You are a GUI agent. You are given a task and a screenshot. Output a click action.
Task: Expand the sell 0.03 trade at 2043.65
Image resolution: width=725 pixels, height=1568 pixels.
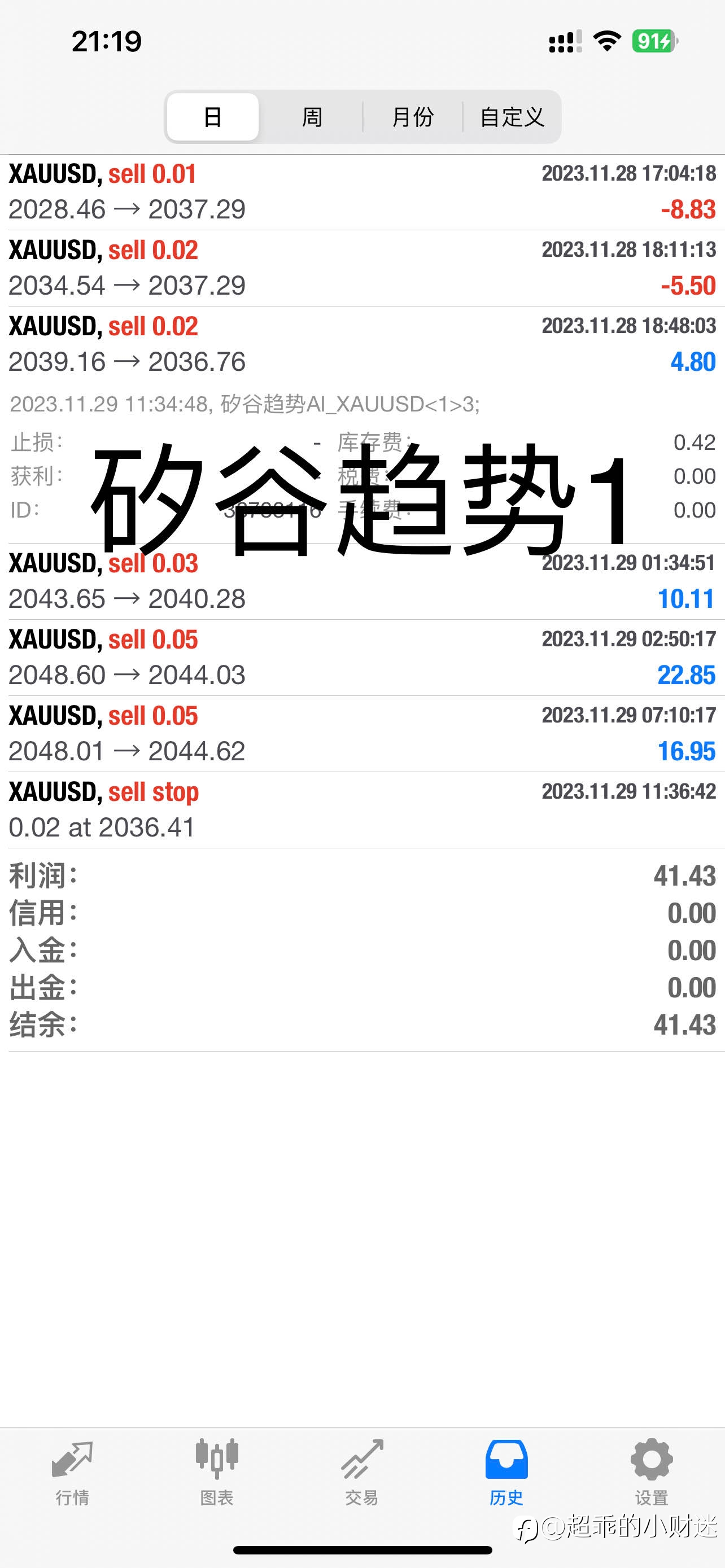(362, 581)
